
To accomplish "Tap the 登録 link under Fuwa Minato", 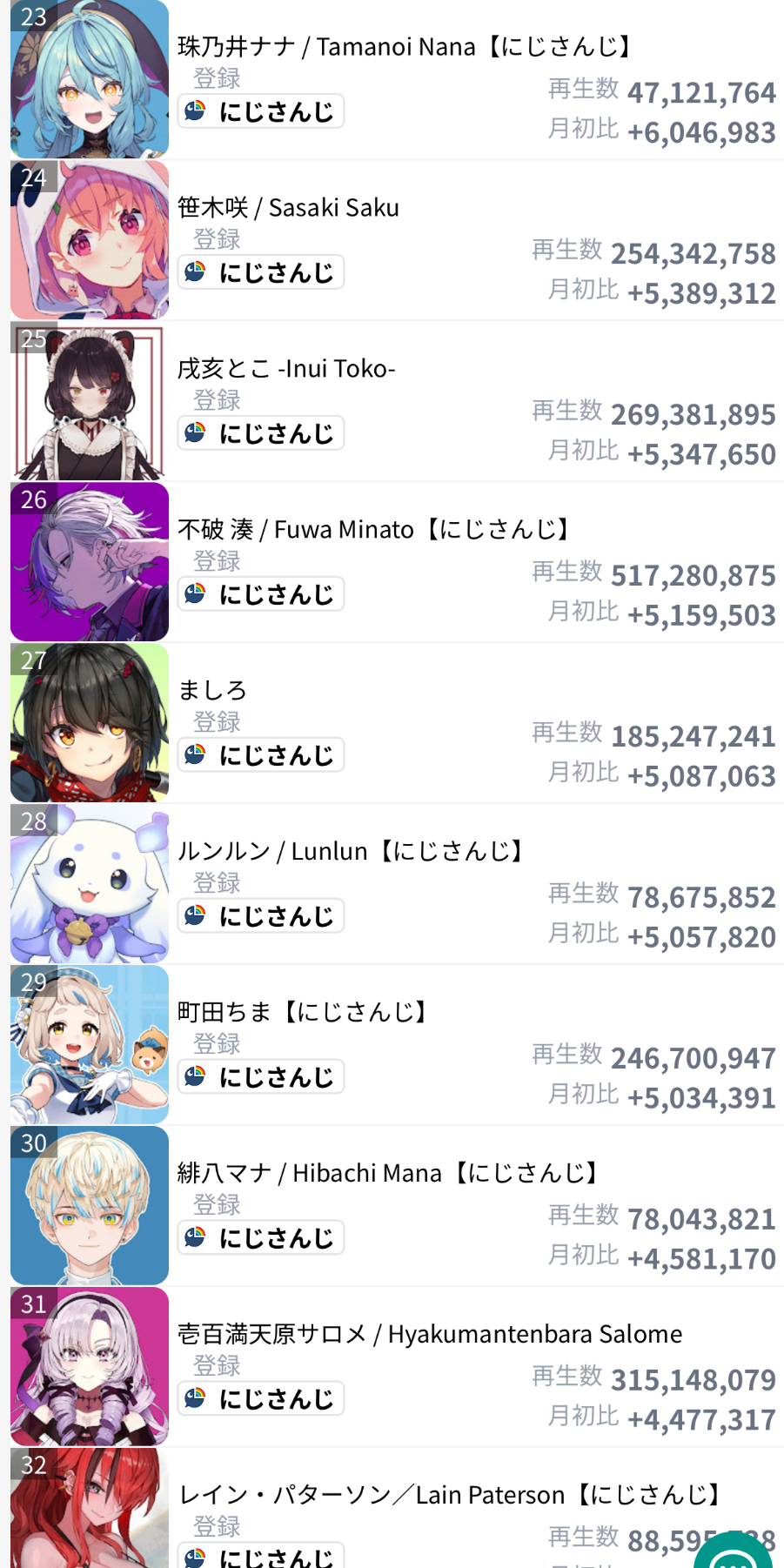I will click(x=217, y=561).
